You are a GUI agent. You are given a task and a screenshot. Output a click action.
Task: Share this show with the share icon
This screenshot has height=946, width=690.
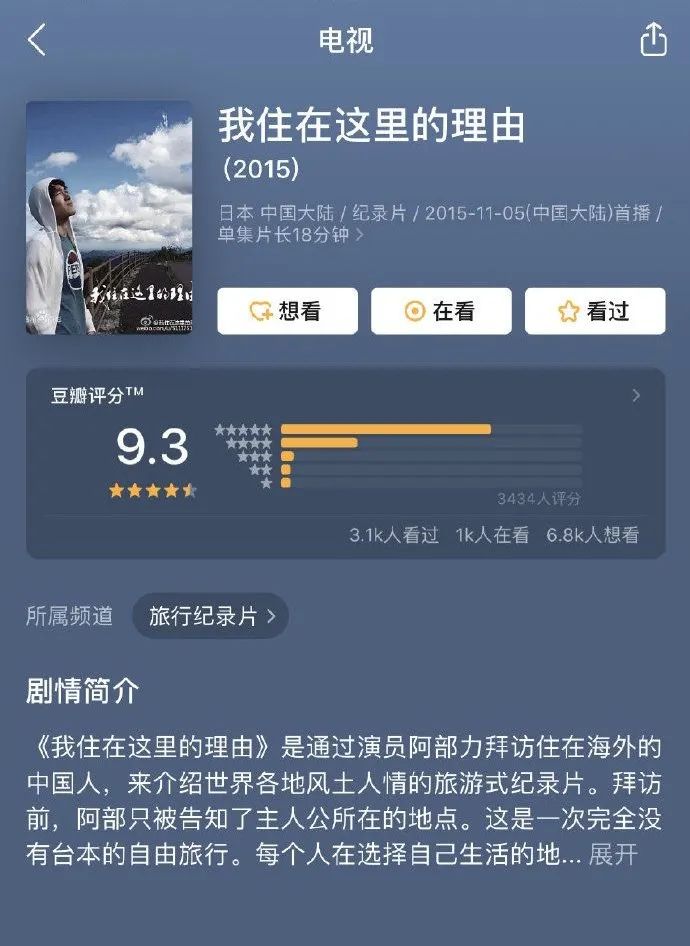pos(652,41)
